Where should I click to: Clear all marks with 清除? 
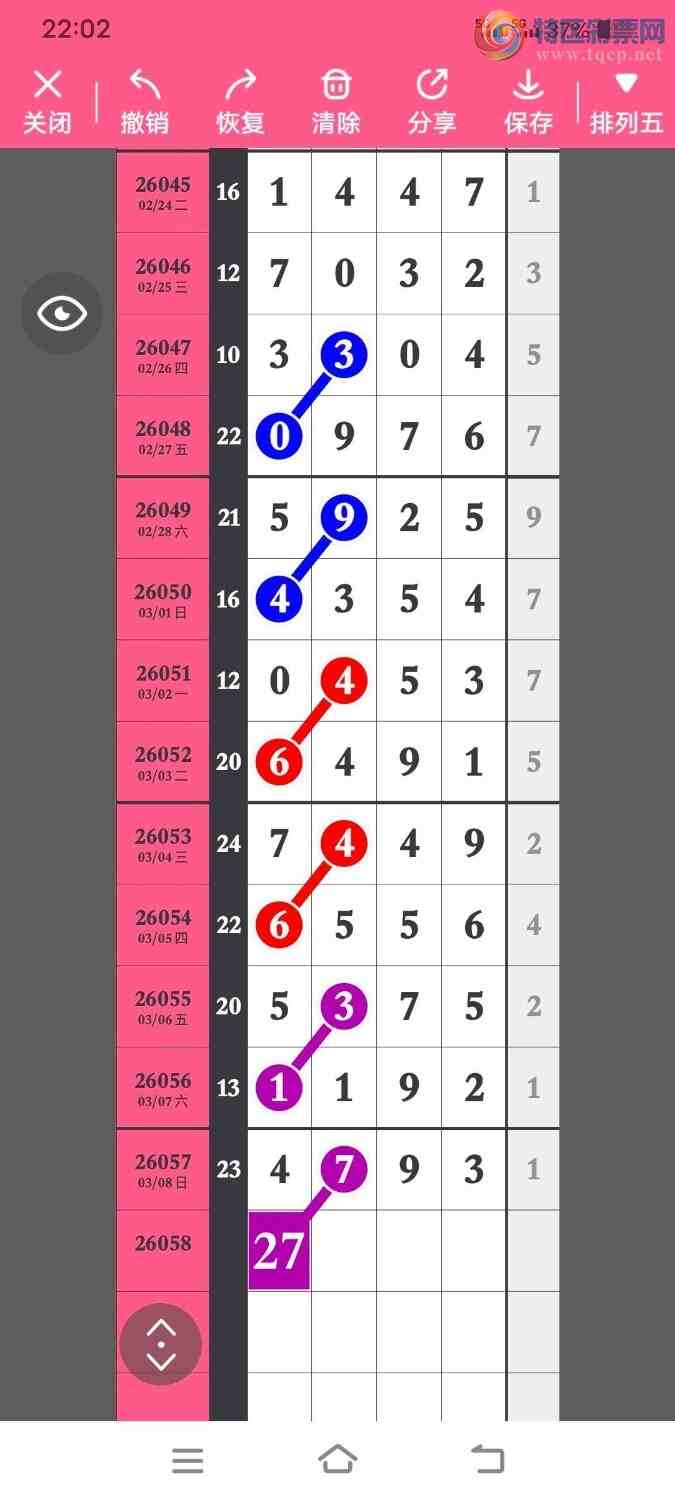pos(336,102)
